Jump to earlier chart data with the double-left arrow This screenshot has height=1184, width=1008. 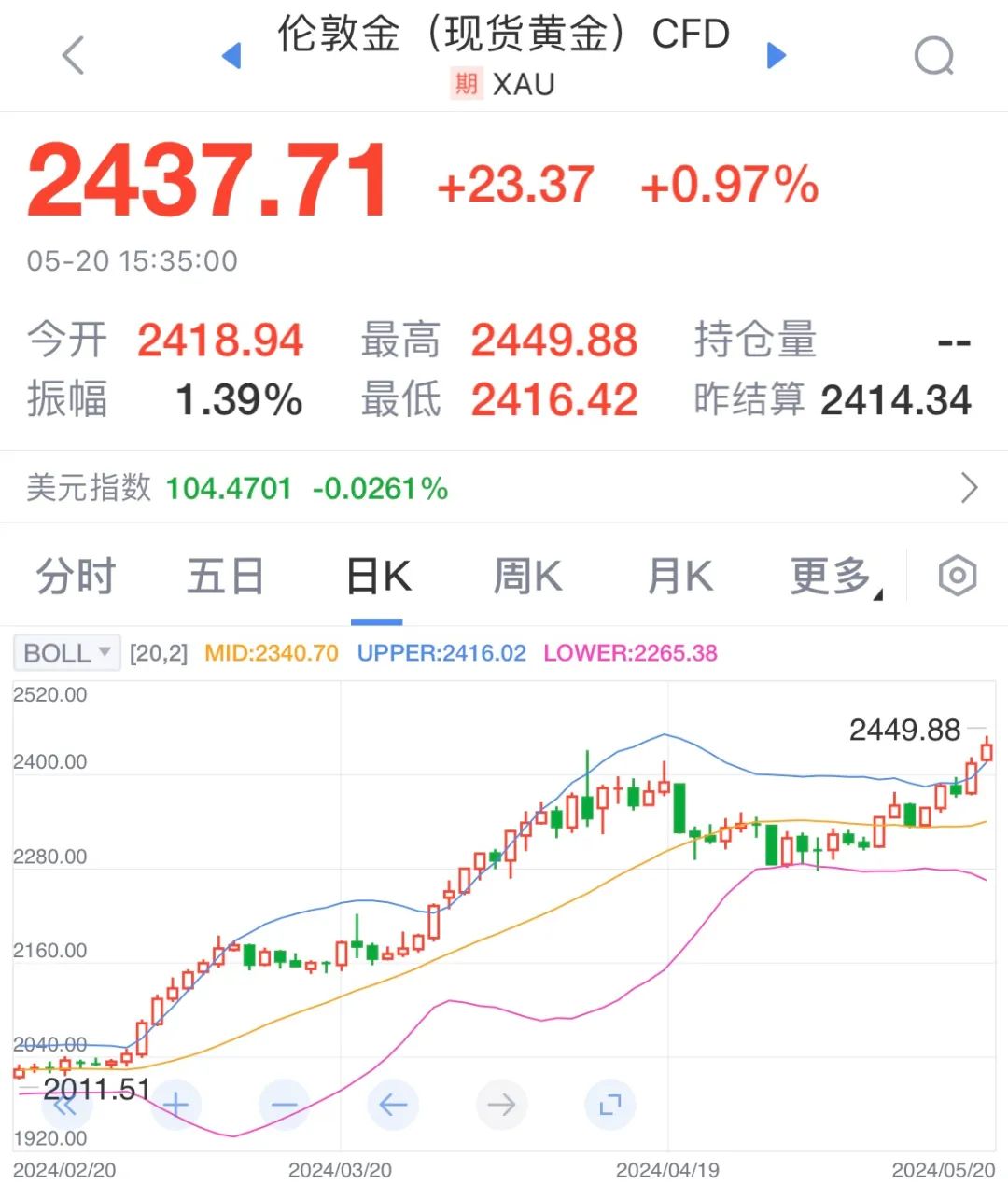[x=63, y=1106]
